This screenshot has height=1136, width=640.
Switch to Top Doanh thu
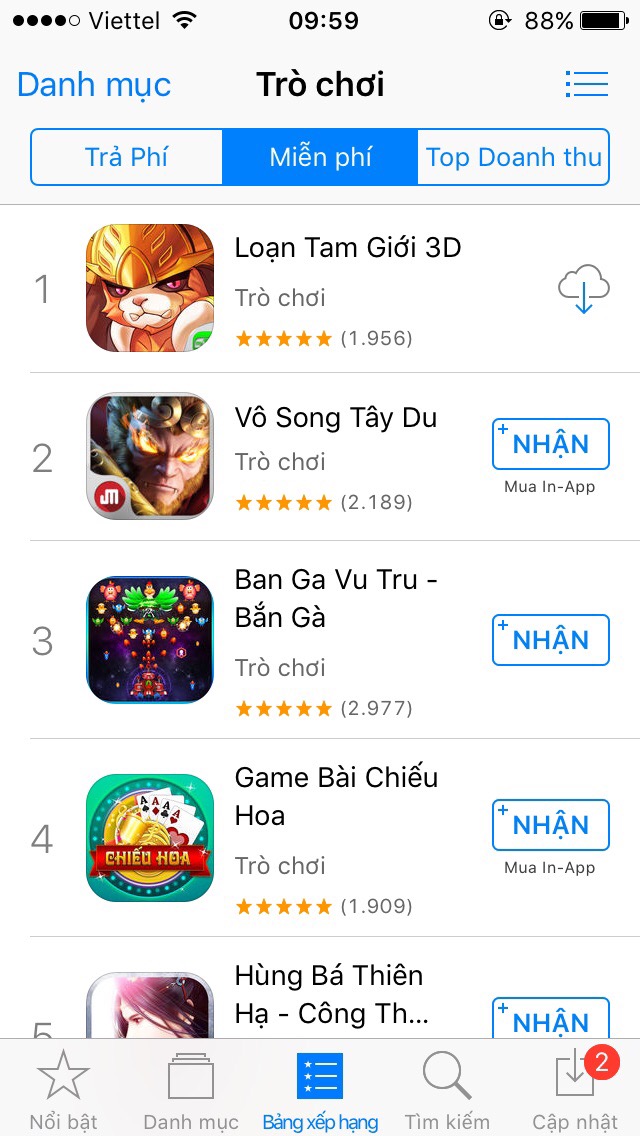click(x=513, y=157)
